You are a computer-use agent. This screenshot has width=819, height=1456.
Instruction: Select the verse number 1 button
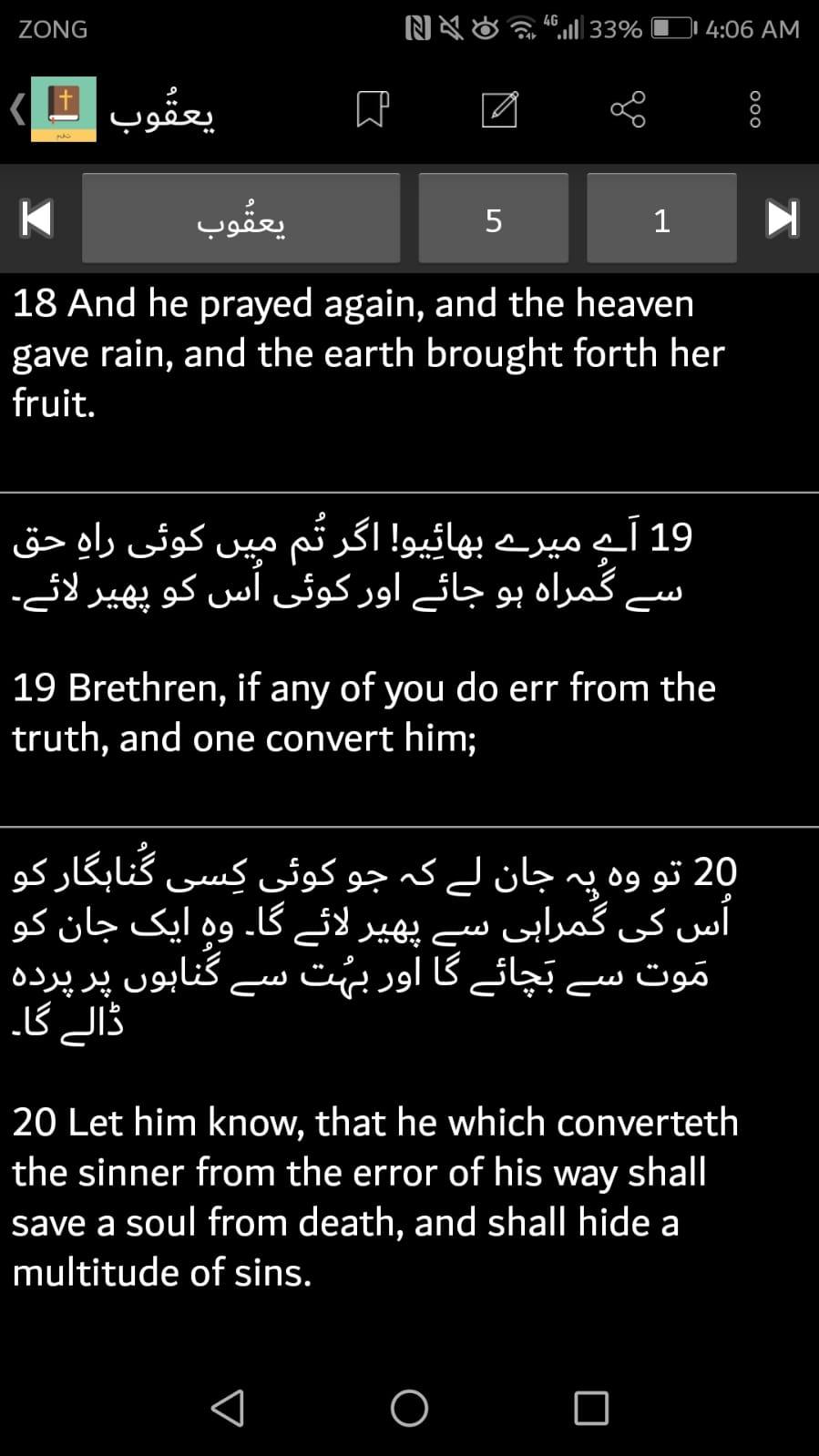click(662, 219)
